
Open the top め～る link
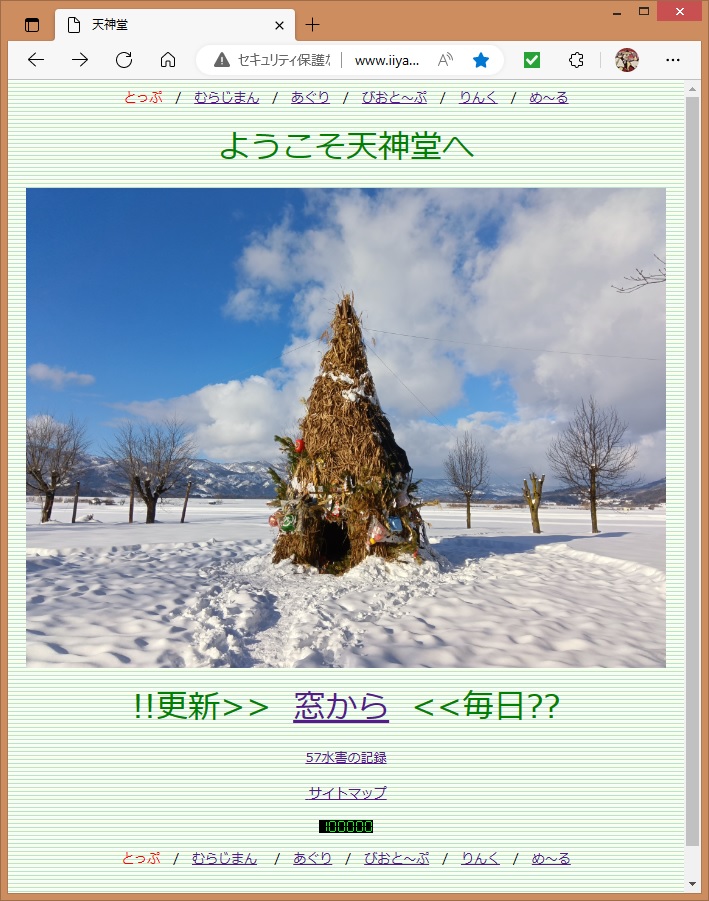549,97
